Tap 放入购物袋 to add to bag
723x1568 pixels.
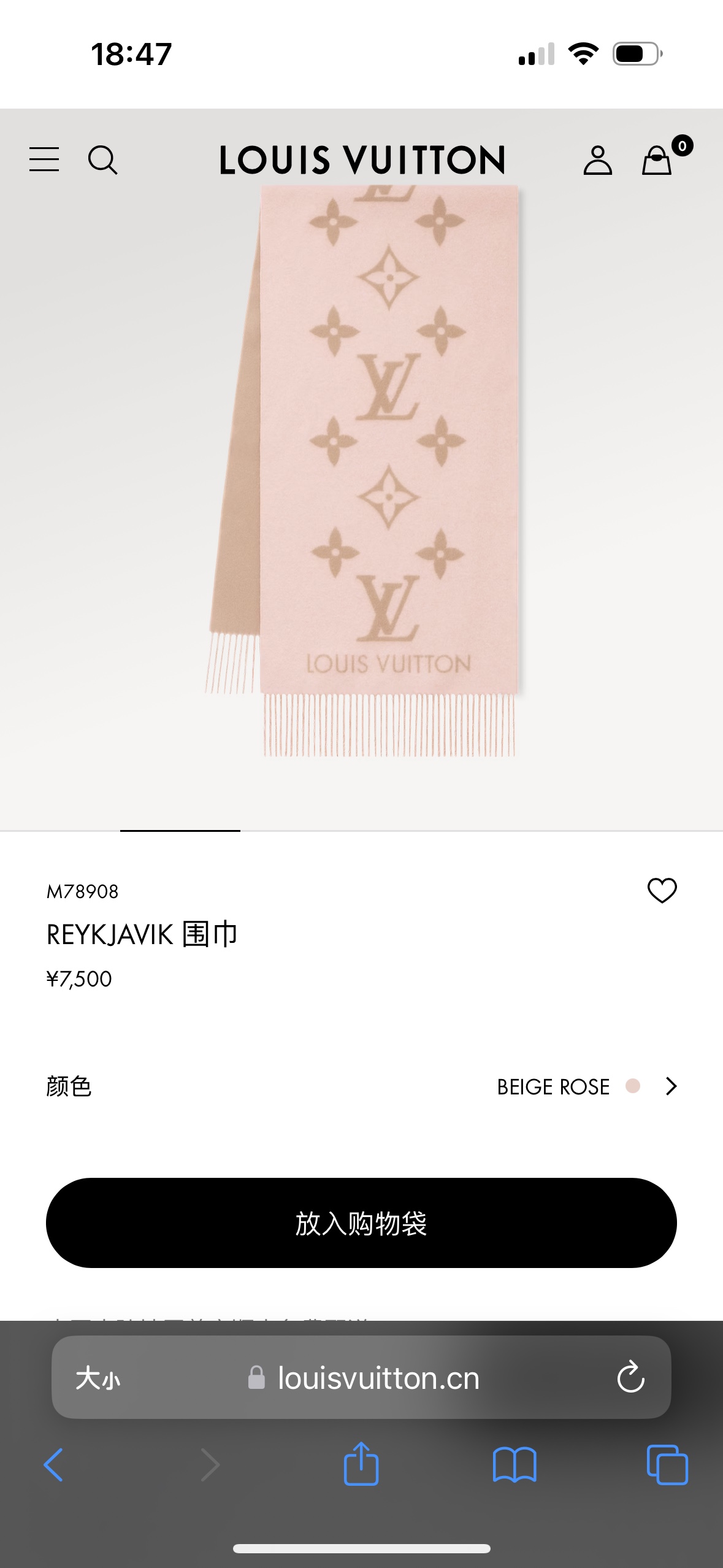(361, 1223)
